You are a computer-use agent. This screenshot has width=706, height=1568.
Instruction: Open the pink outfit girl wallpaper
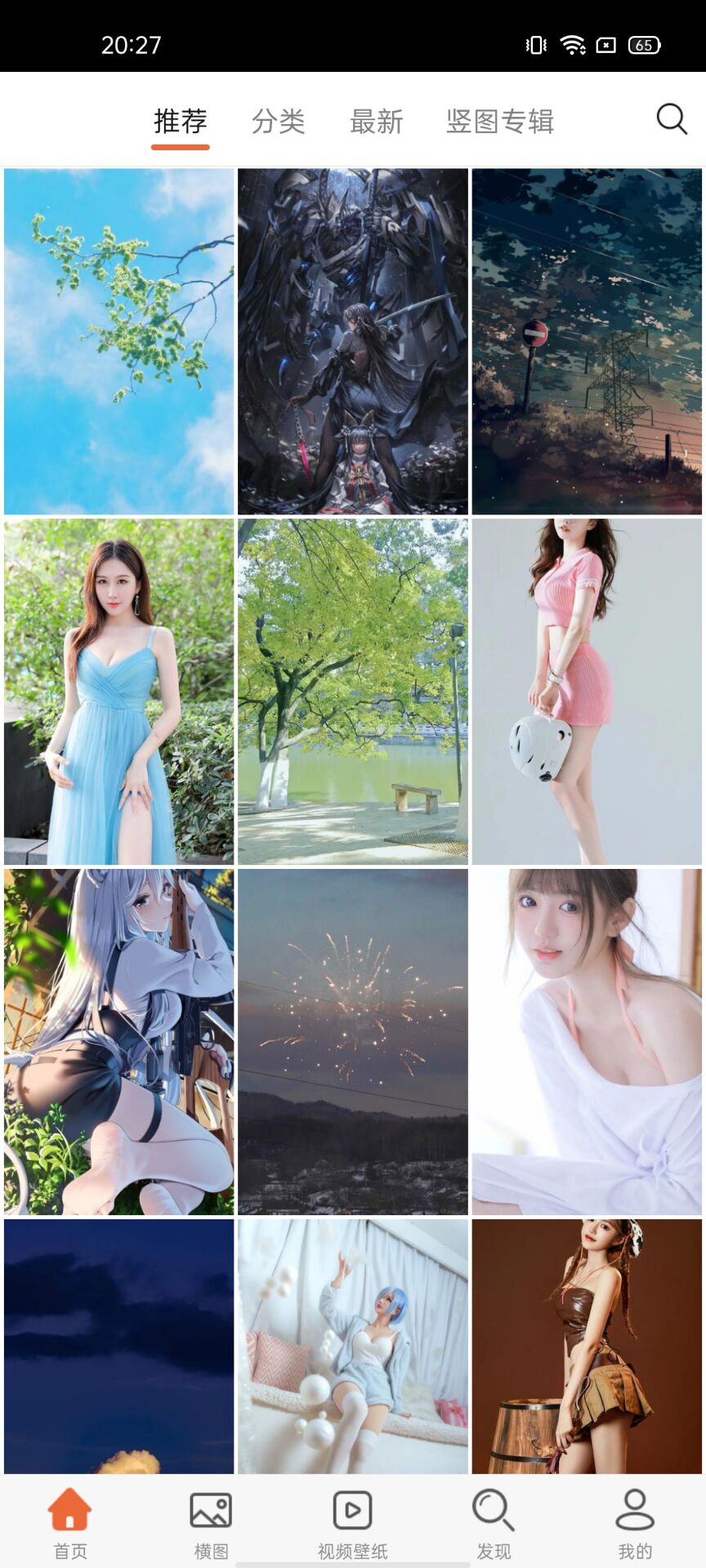(x=587, y=692)
